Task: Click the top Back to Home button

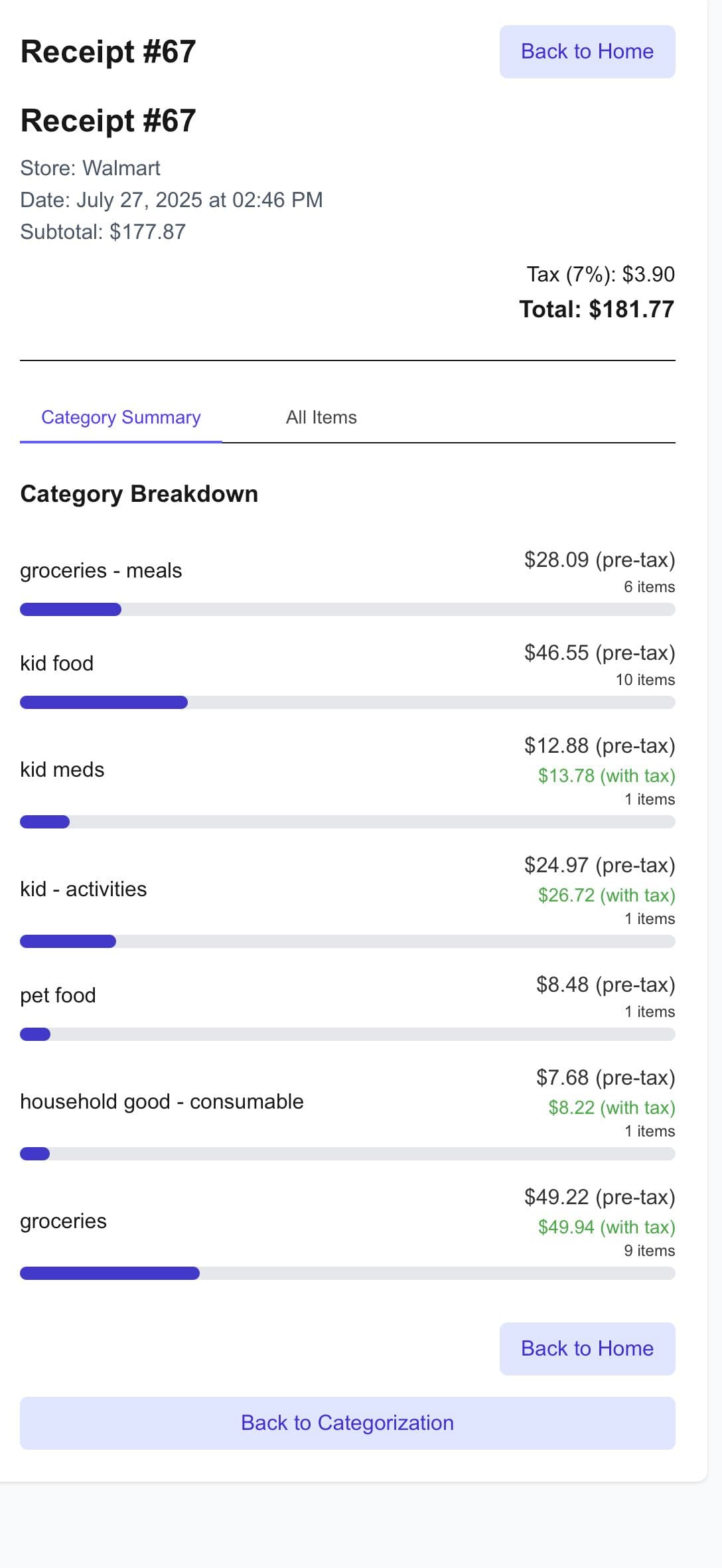Action: 587,51
